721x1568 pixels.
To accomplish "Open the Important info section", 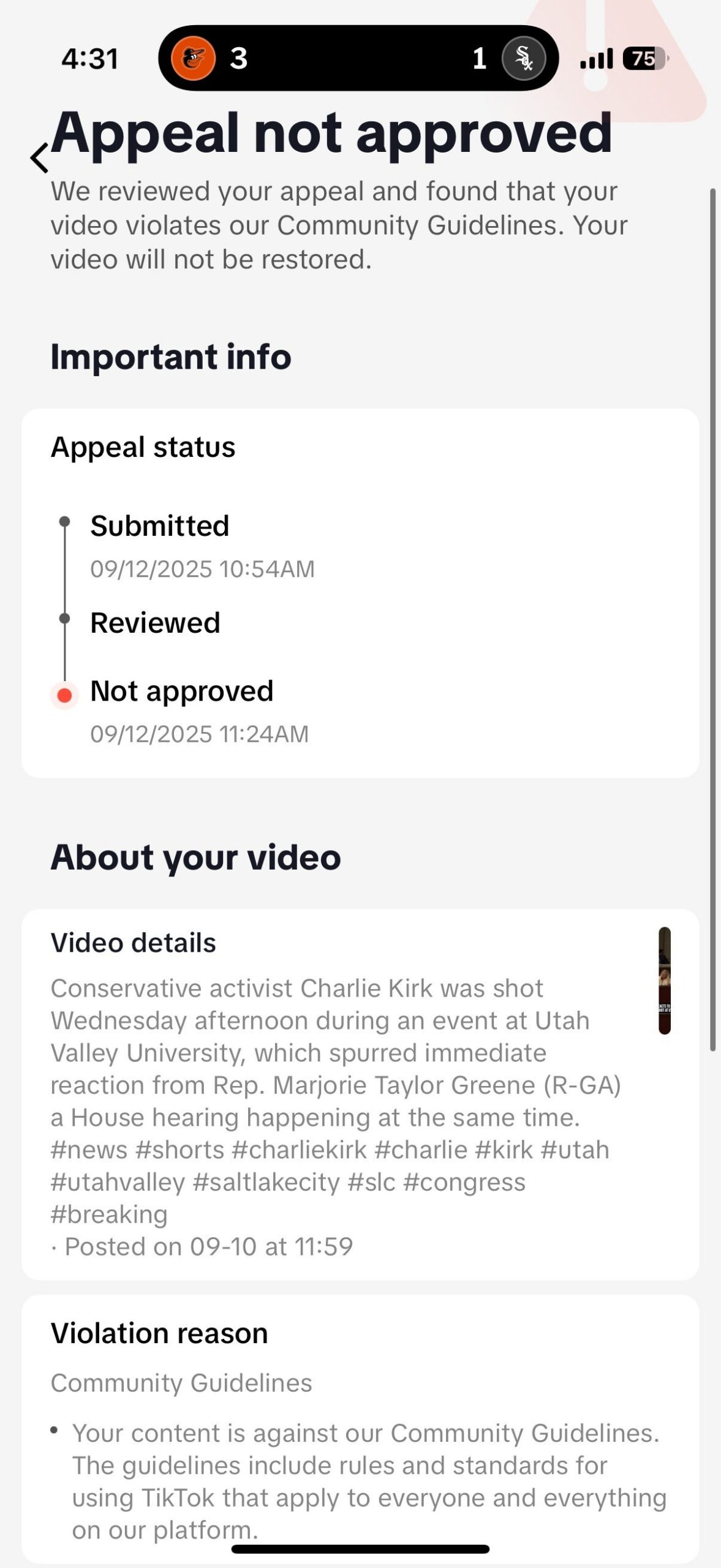I will pyautogui.click(x=171, y=356).
